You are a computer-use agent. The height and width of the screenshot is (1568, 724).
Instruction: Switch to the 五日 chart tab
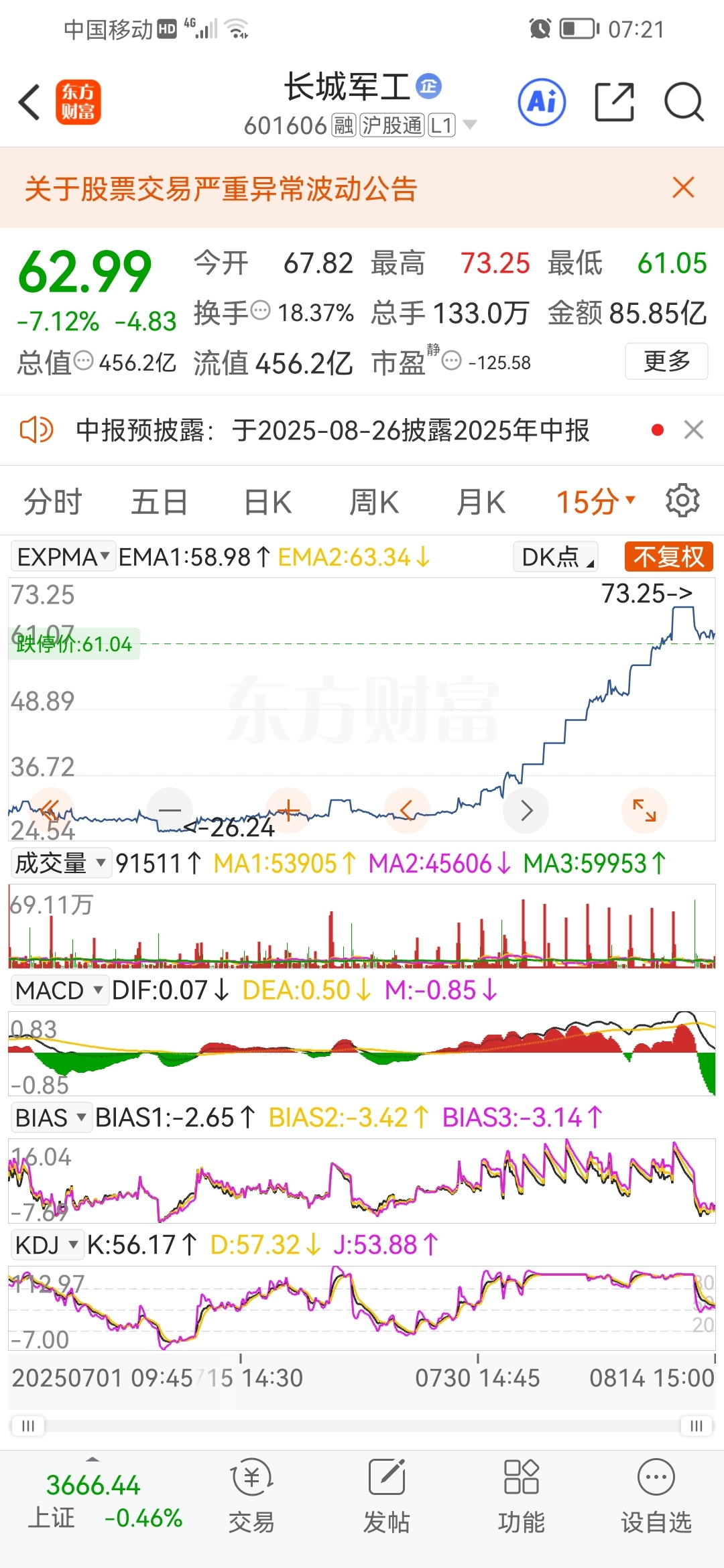coord(160,502)
